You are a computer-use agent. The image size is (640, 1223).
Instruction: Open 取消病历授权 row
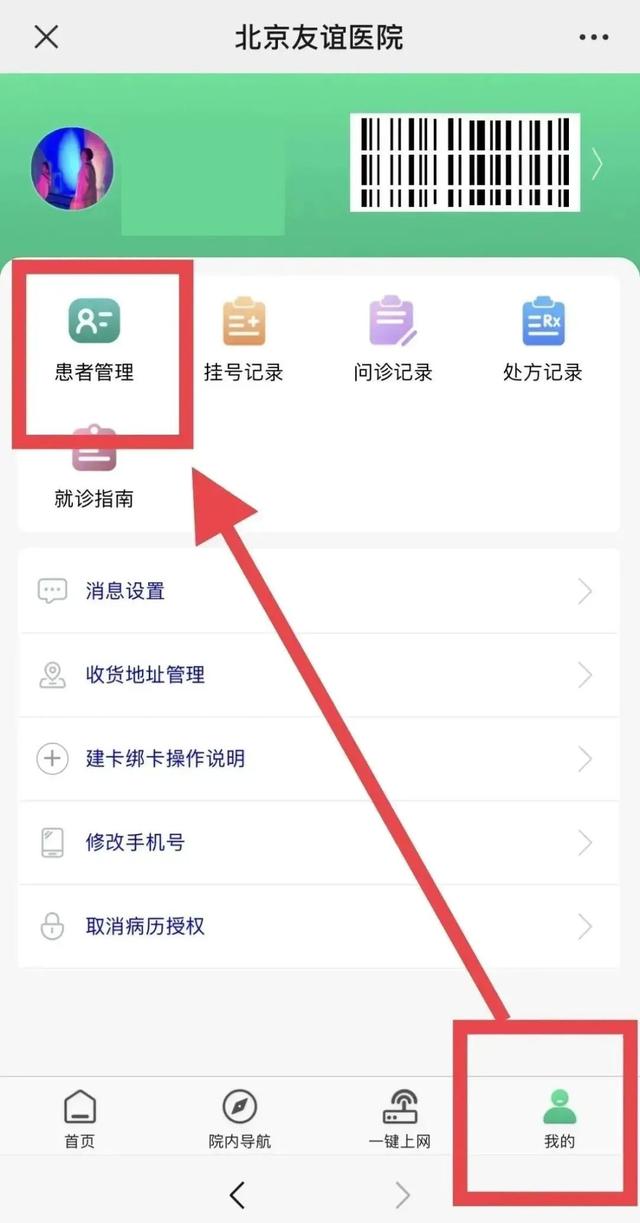(x=319, y=926)
